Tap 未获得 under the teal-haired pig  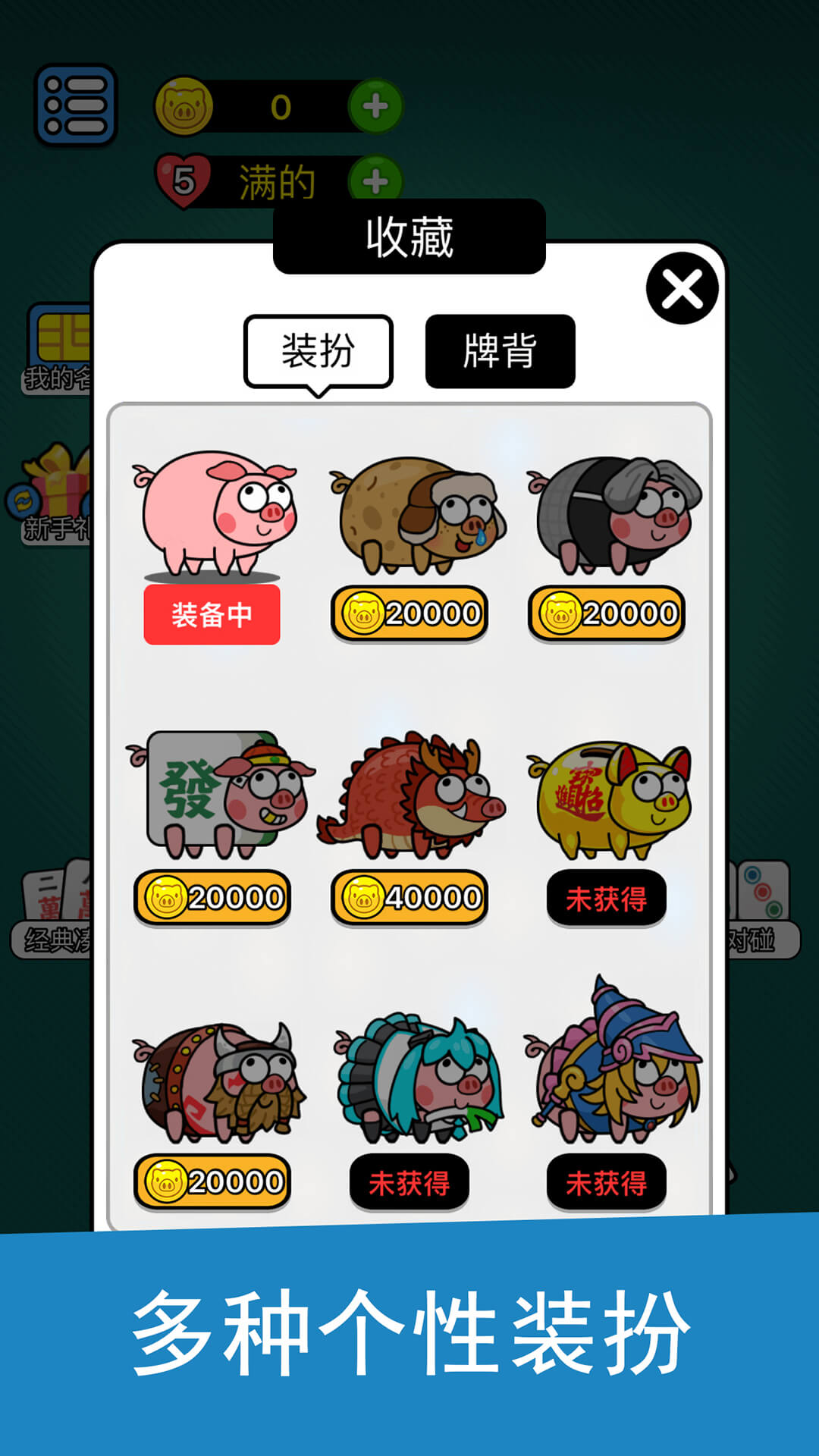[x=409, y=1183]
